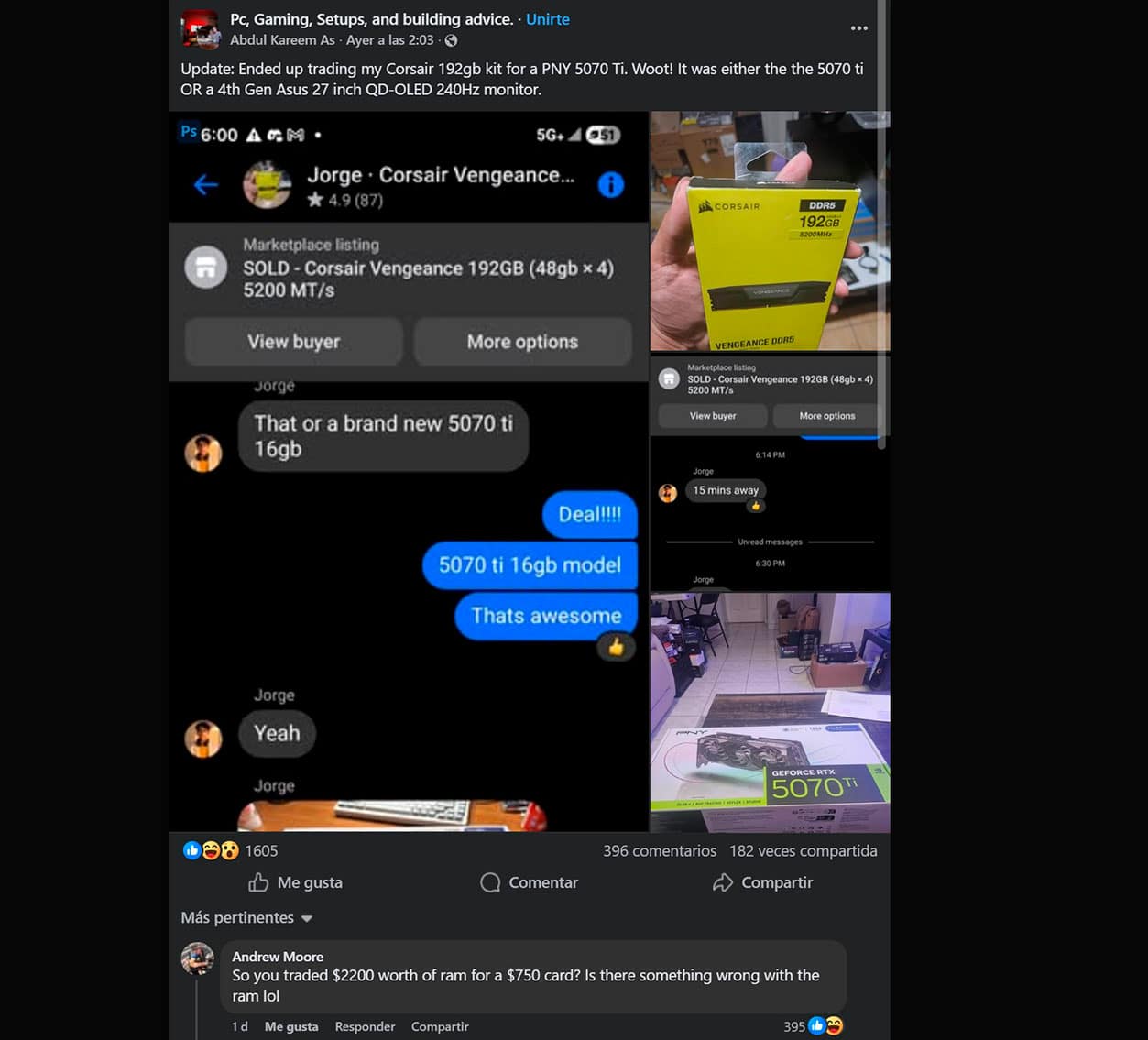The width and height of the screenshot is (1148, 1040).
Task: Open the post's three-dot overflow menu
Action: click(x=858, y=28)
